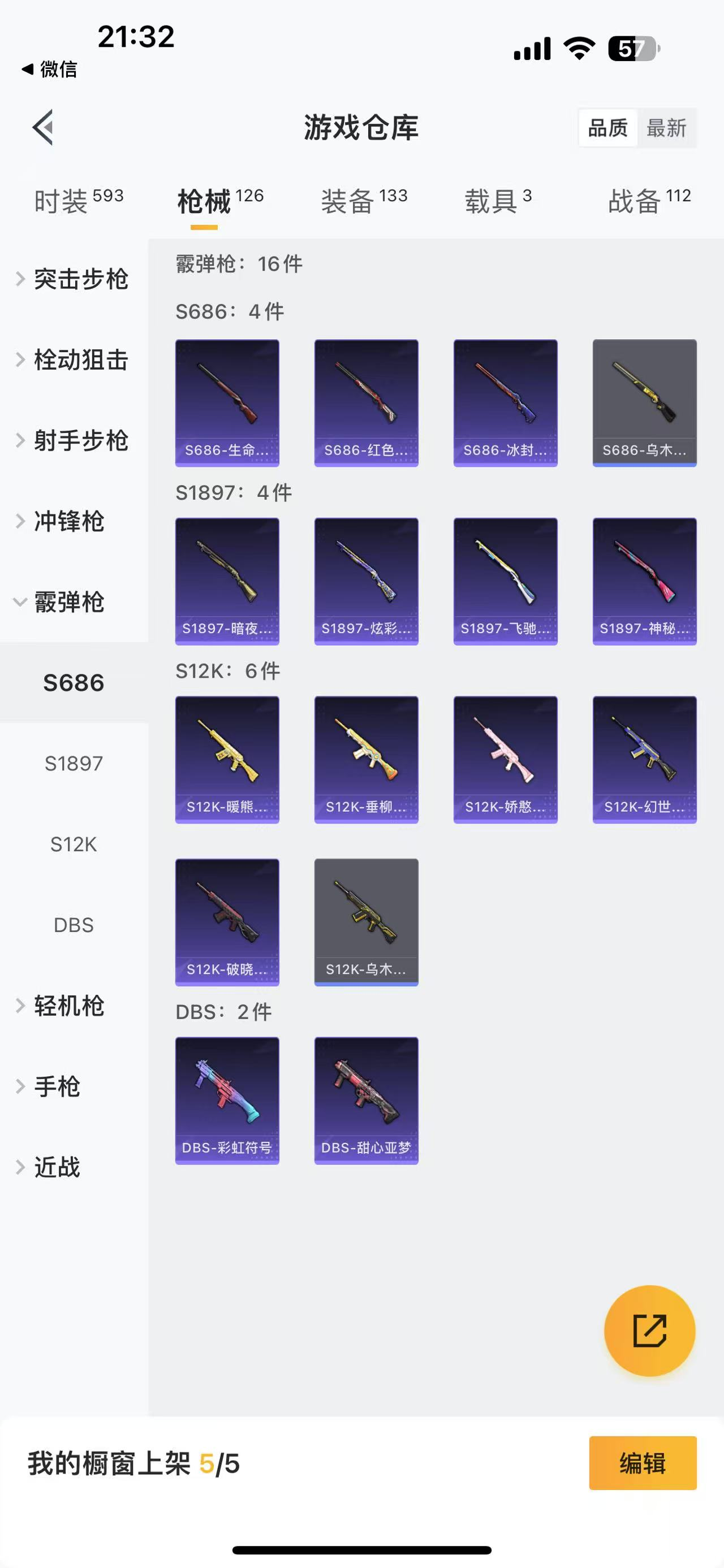Switch to the 时装 tab

[78, 201]
